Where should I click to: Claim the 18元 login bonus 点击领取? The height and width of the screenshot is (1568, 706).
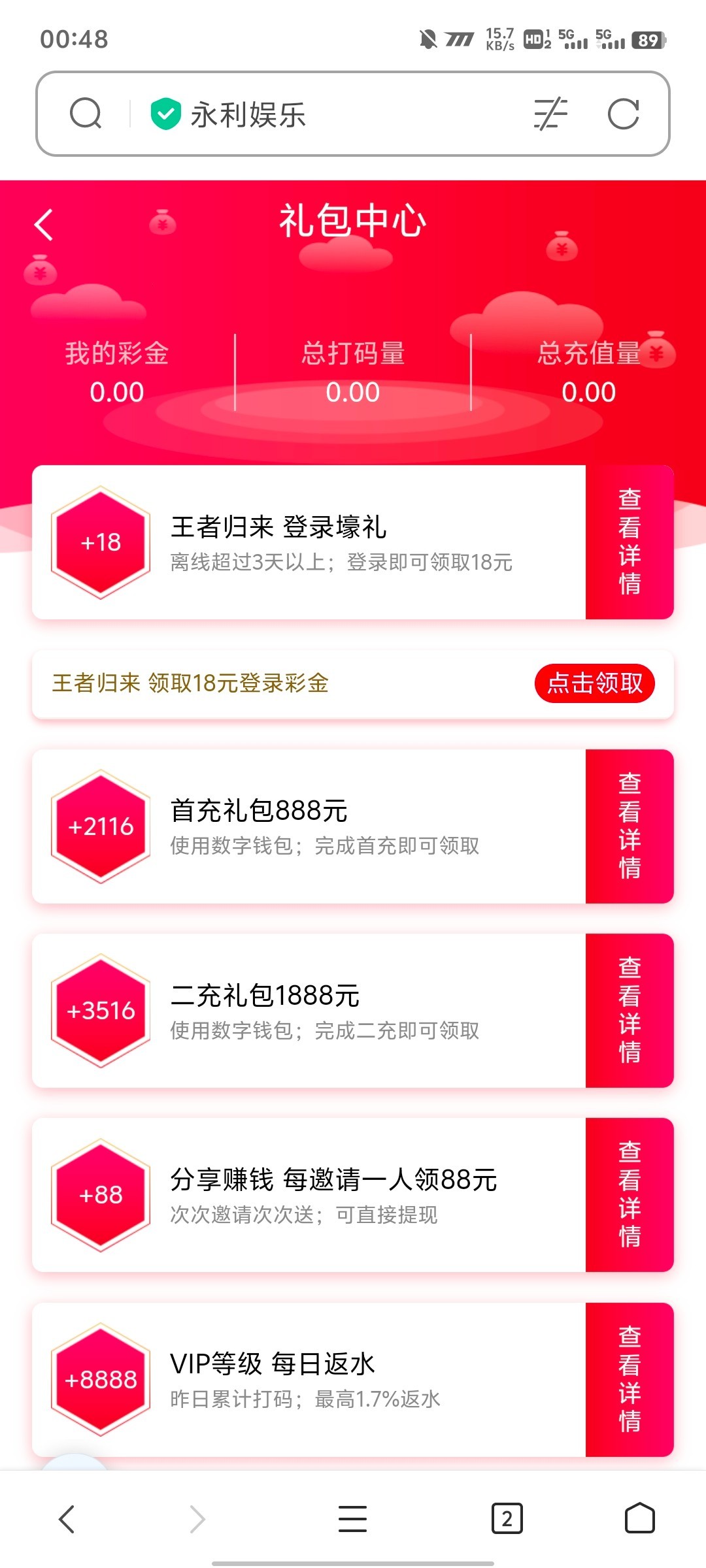click(594, 683)
